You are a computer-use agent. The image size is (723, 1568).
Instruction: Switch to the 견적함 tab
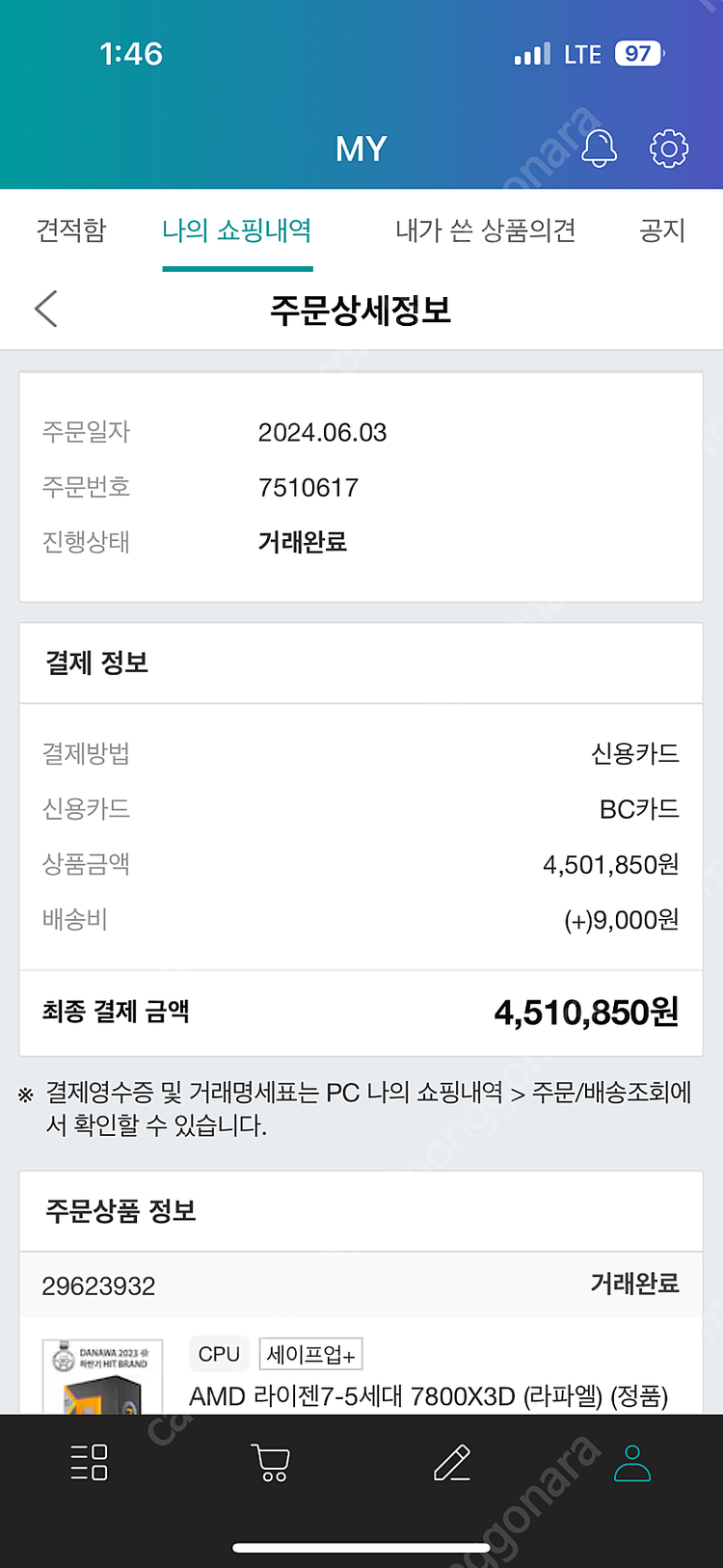coord(69,231)
